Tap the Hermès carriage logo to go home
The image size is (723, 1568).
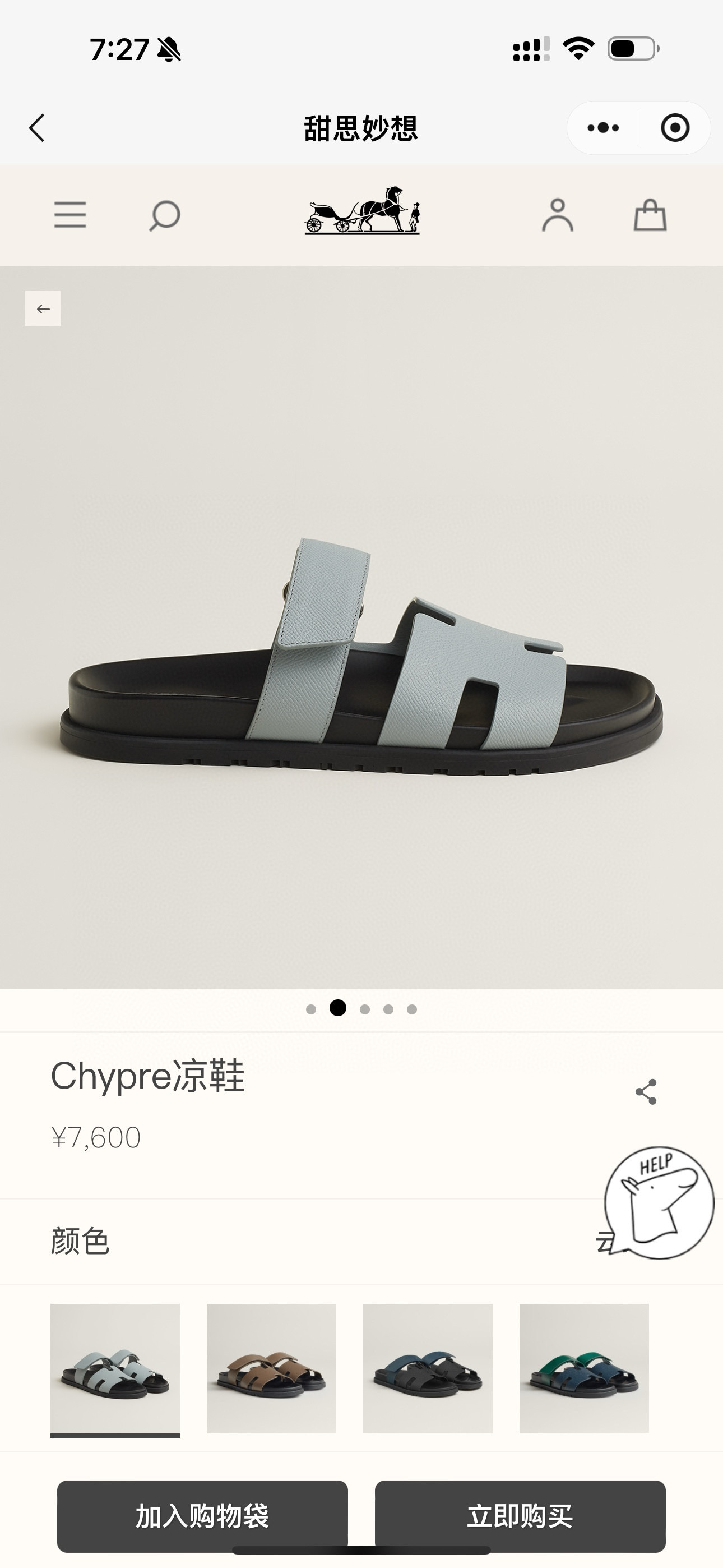(362, 211)
